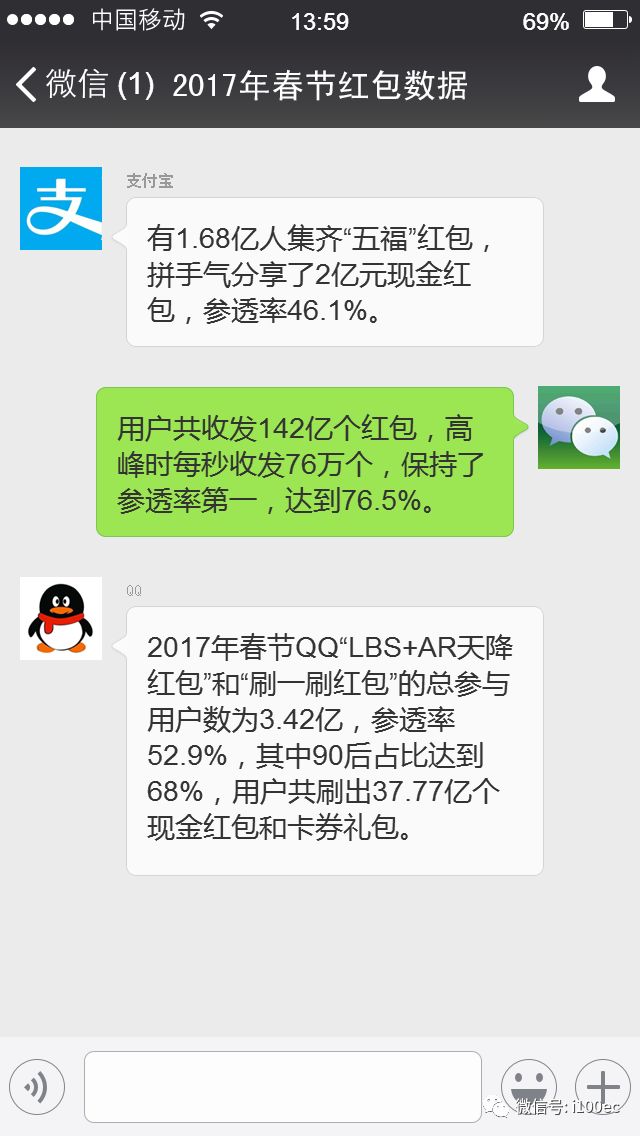Switch to voice message input

point(37,1087)
